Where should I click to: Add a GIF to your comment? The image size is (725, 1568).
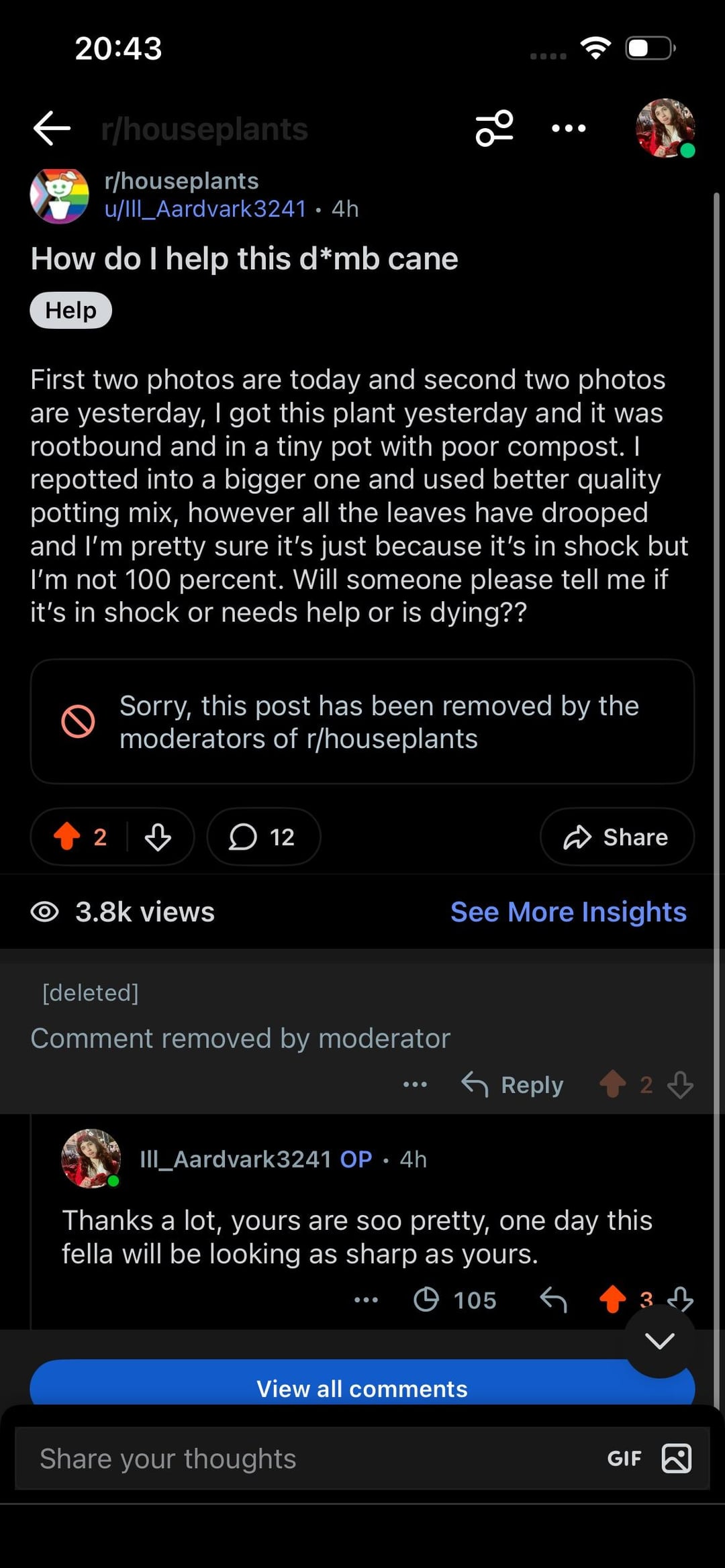[624, 1459]
